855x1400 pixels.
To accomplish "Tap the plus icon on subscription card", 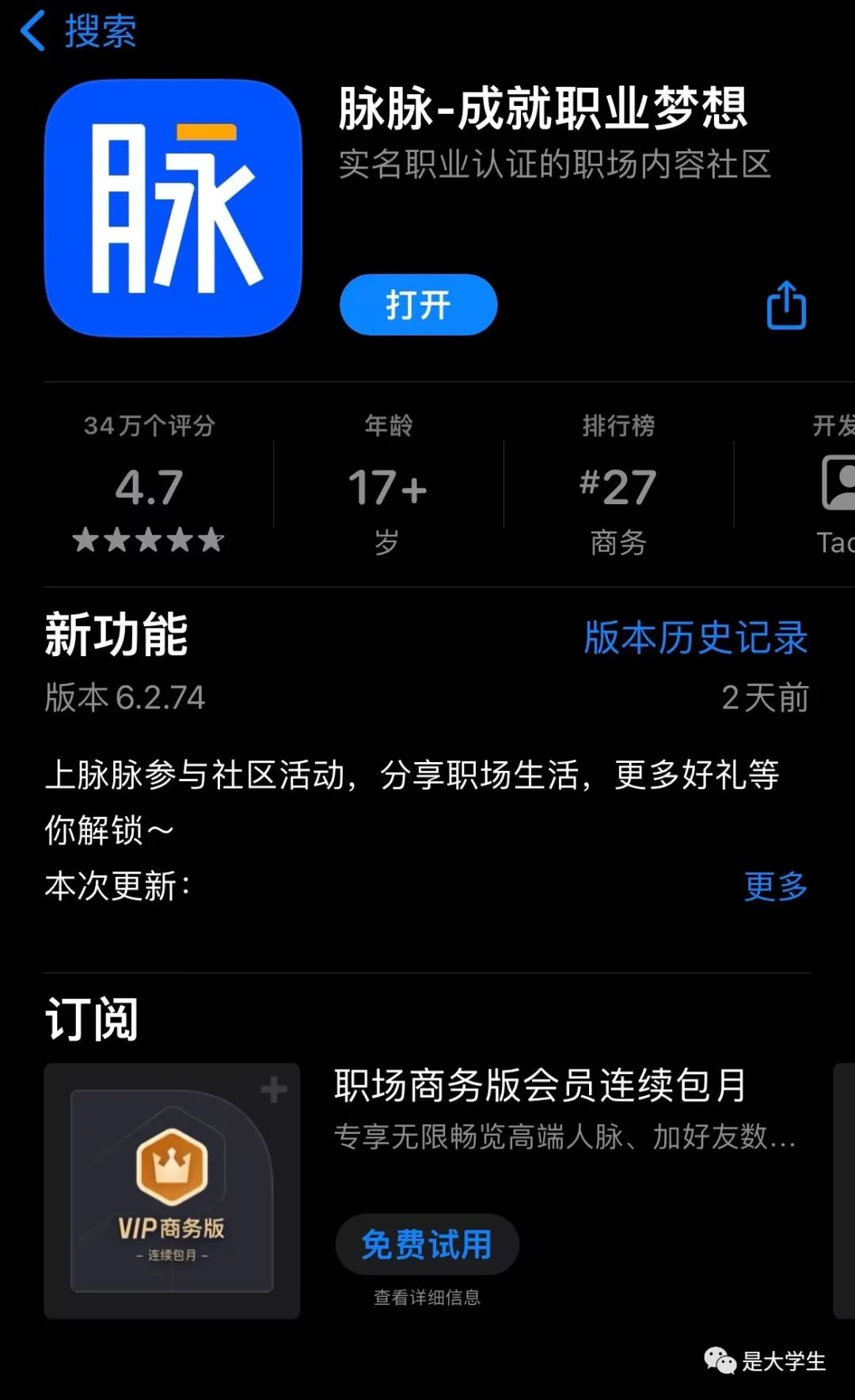I will 274,1088.
